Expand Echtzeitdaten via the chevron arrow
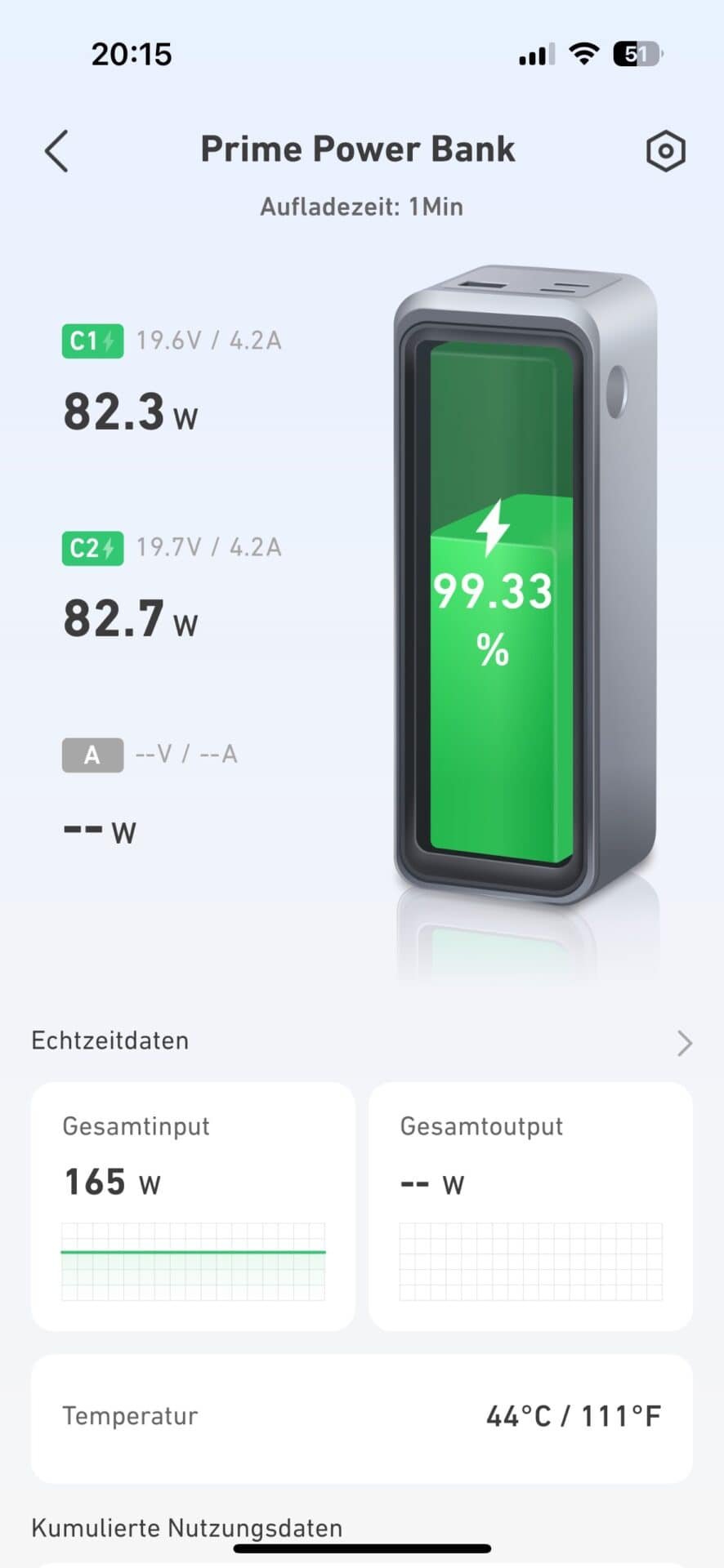The image size is (724, 1568). click(x=684, y=1042)
